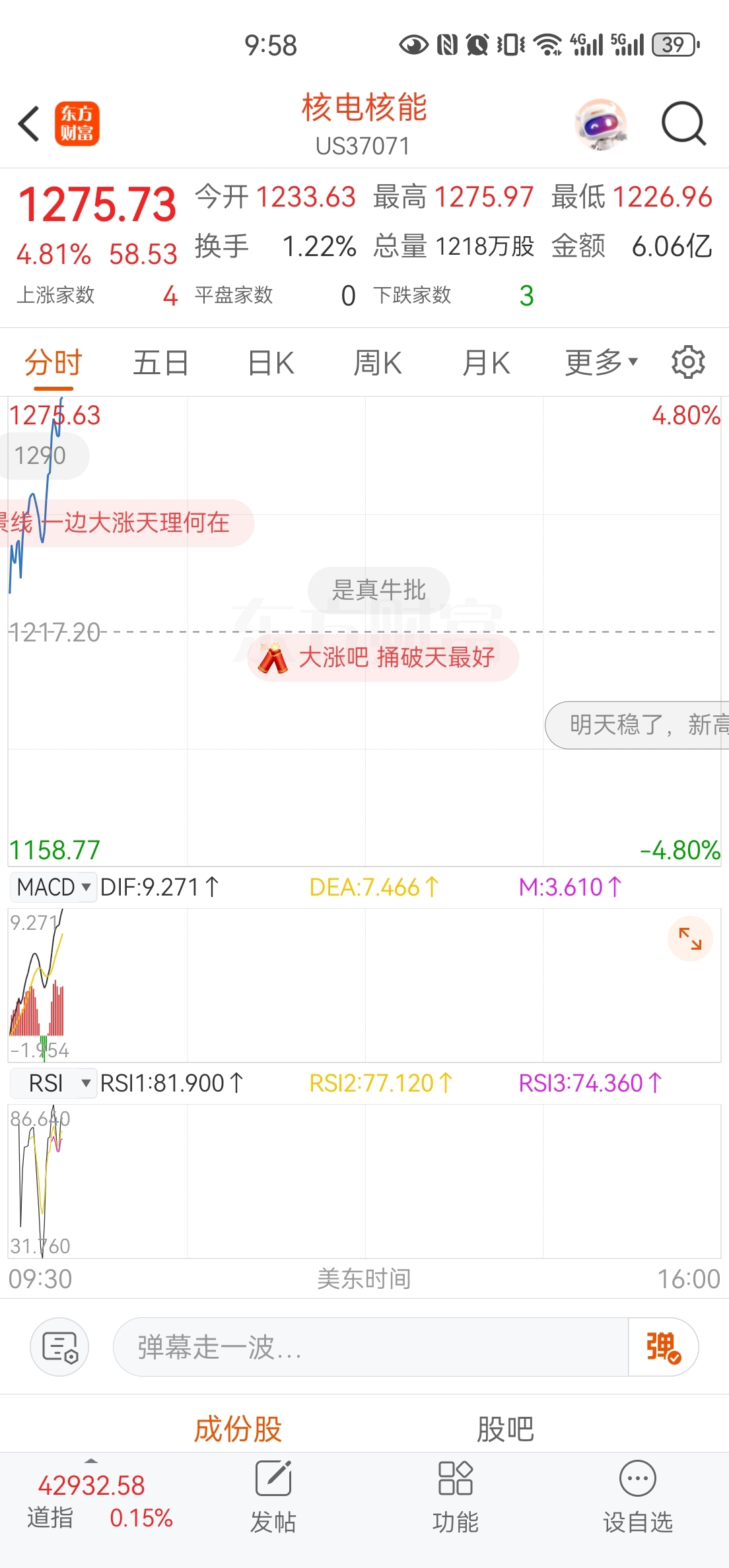The image size is (729, 1568).
Task: Tap the 弹幕走一波 input field
Action: [370, 1347]
